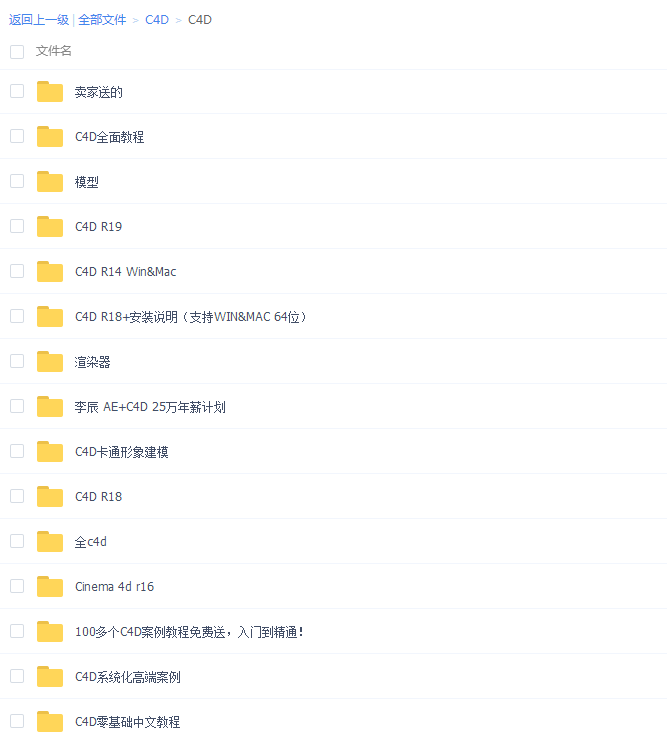The image size is (667, 742).
Task: Open the C4D R19 folder
Action: click(x=98, y=227)
